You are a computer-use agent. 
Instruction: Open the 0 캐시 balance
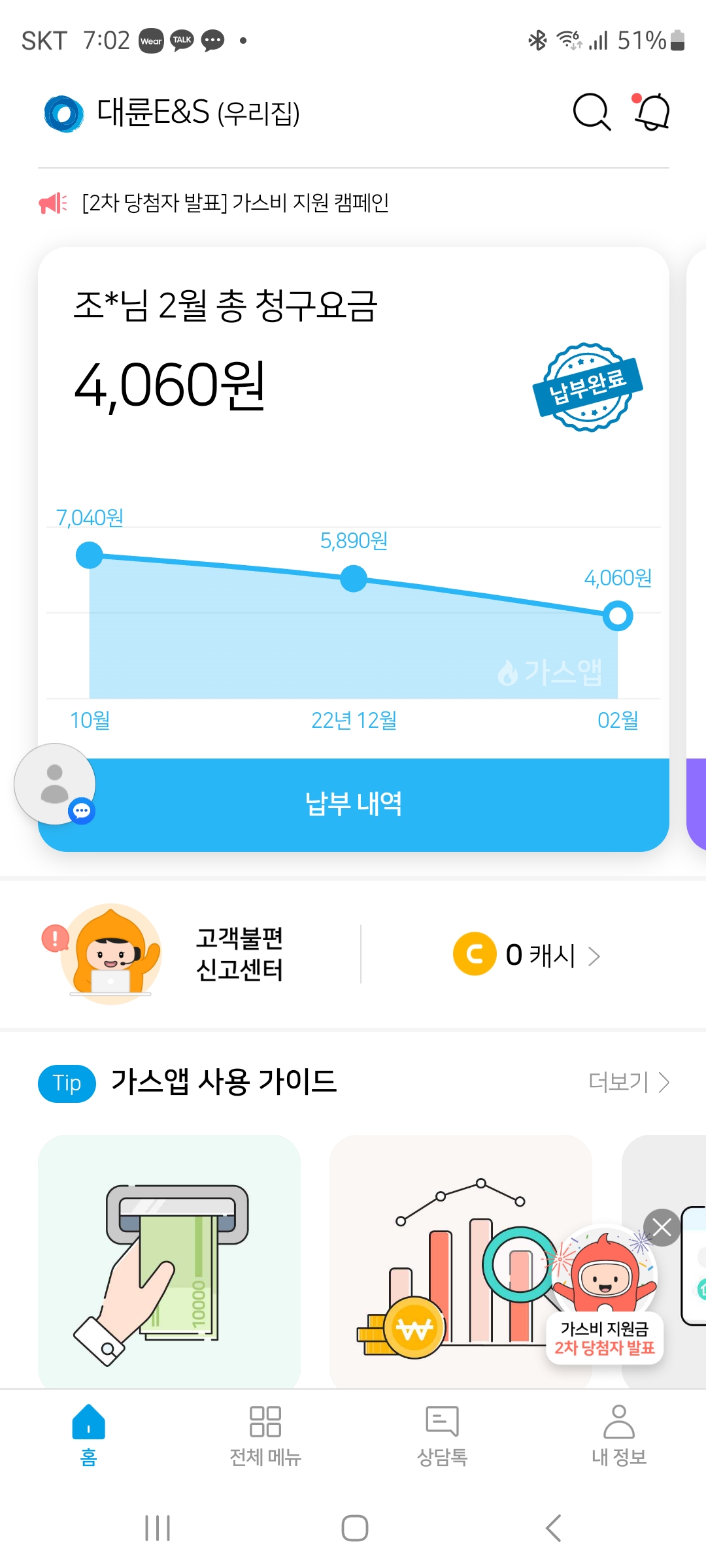pos(527,955)
